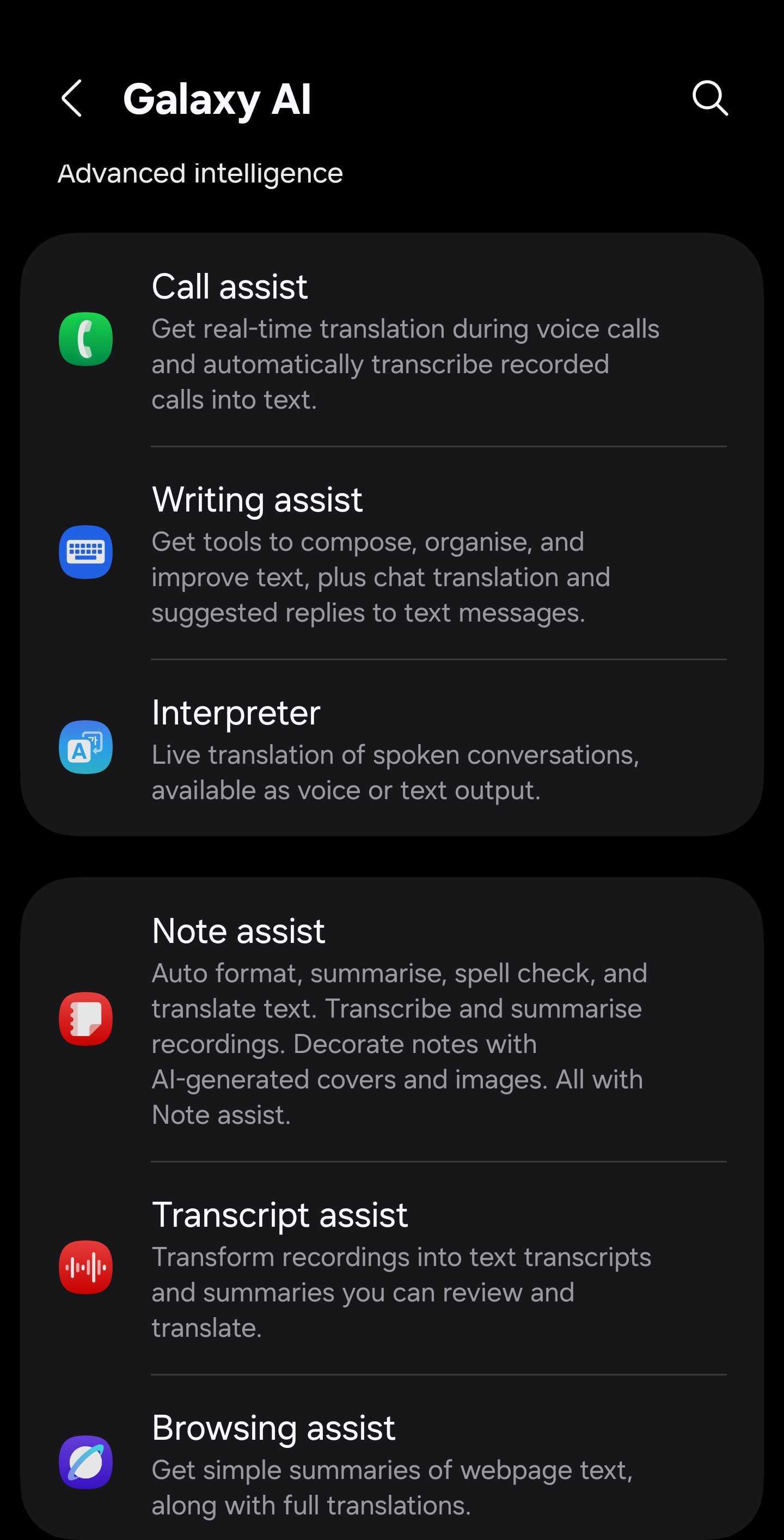Tap the Transcript assist row
The image size is (784, 1540).
(392, 1268)
